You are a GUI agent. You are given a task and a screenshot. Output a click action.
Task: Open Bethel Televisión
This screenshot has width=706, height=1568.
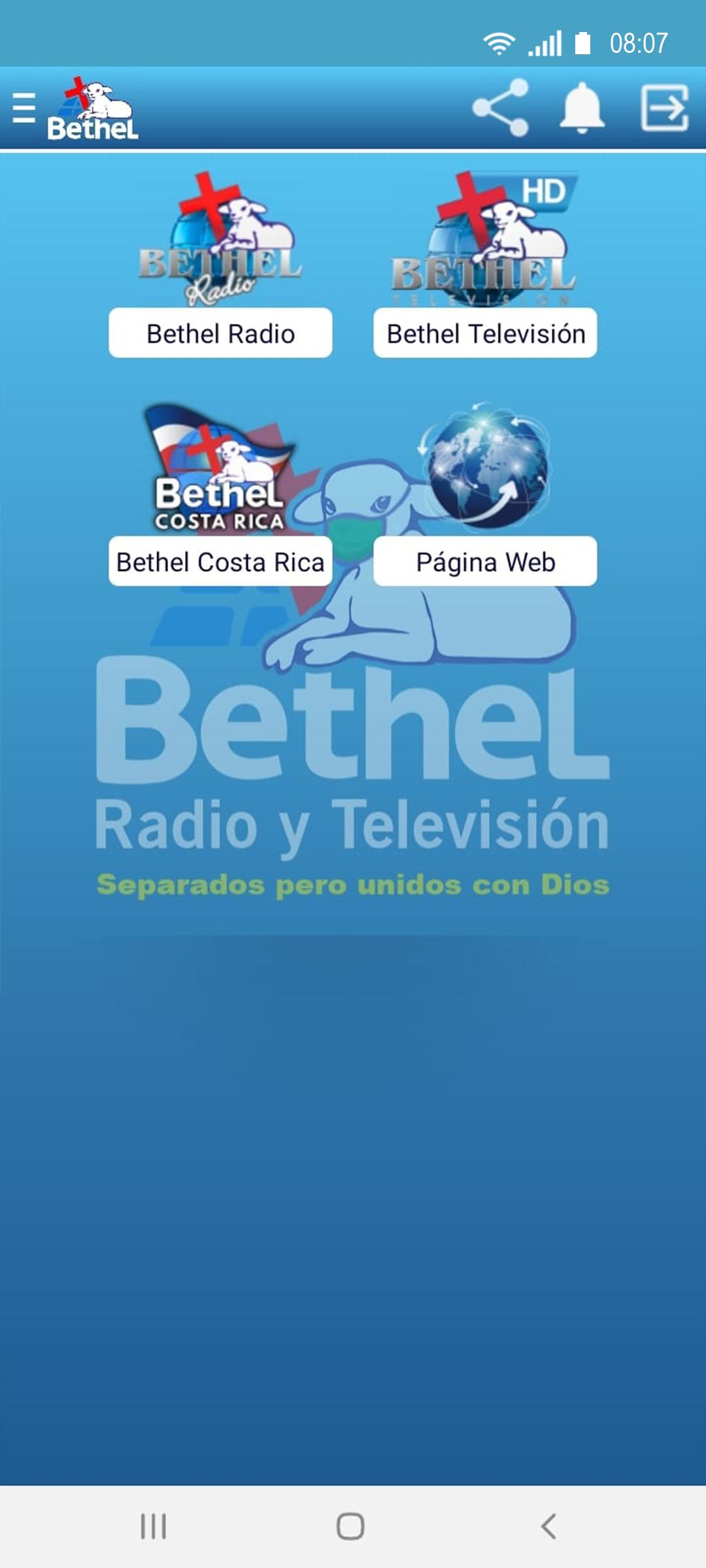pyautogui.click(x=485, y=333)
